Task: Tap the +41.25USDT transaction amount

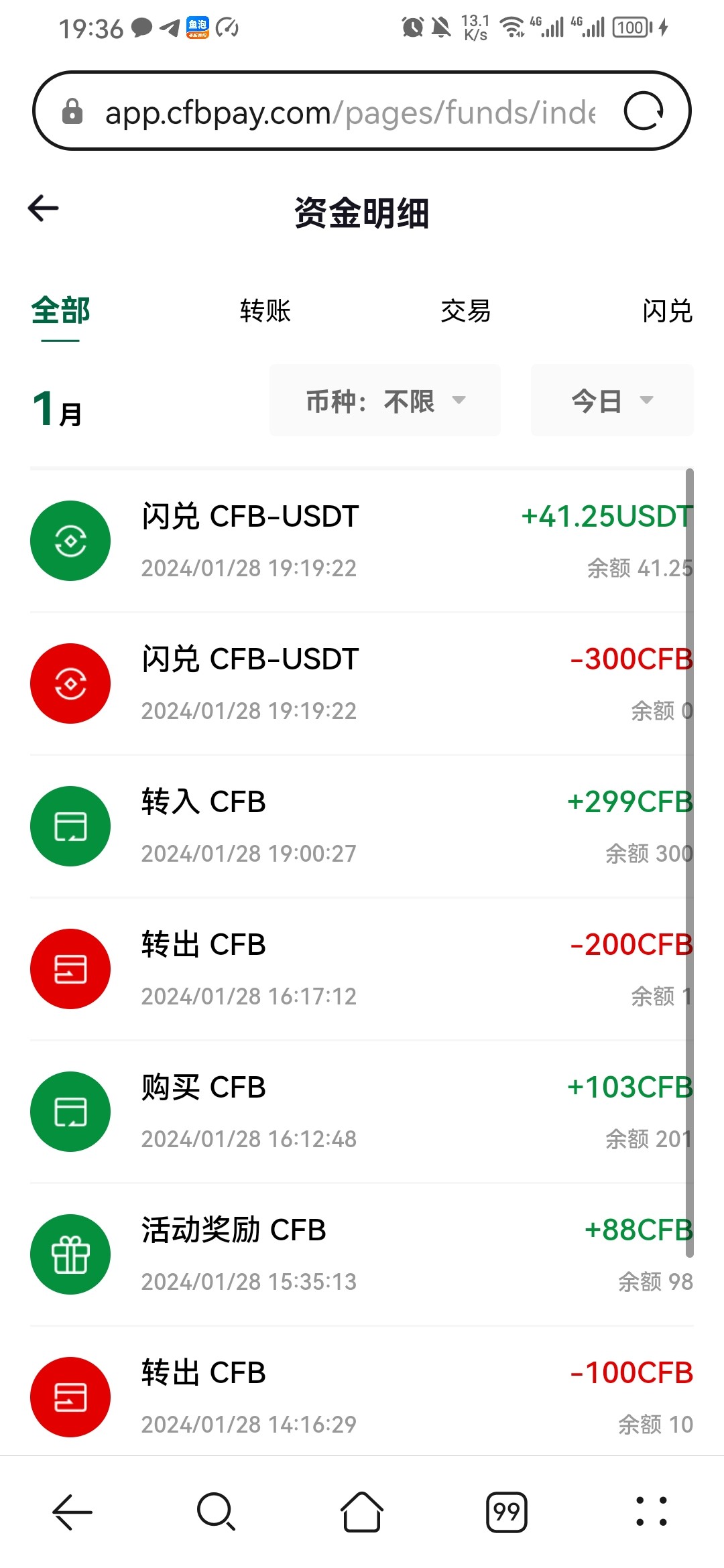Action: click(x=606, y=516)
